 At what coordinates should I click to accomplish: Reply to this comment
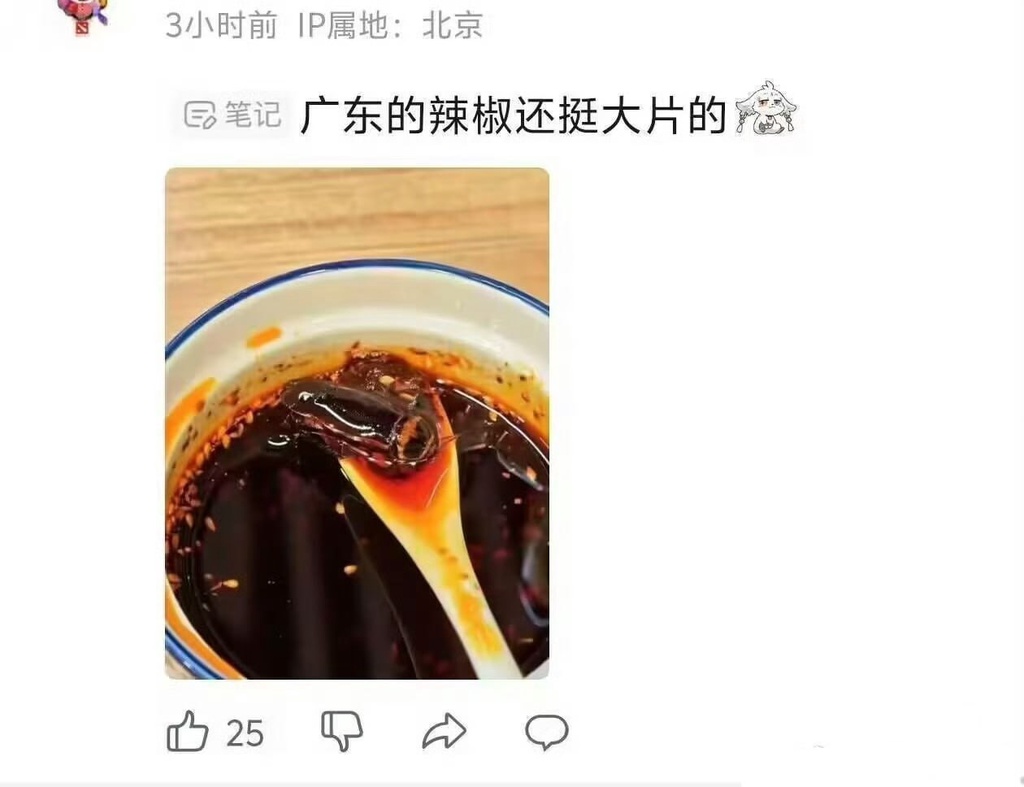[x=547, y=732]
